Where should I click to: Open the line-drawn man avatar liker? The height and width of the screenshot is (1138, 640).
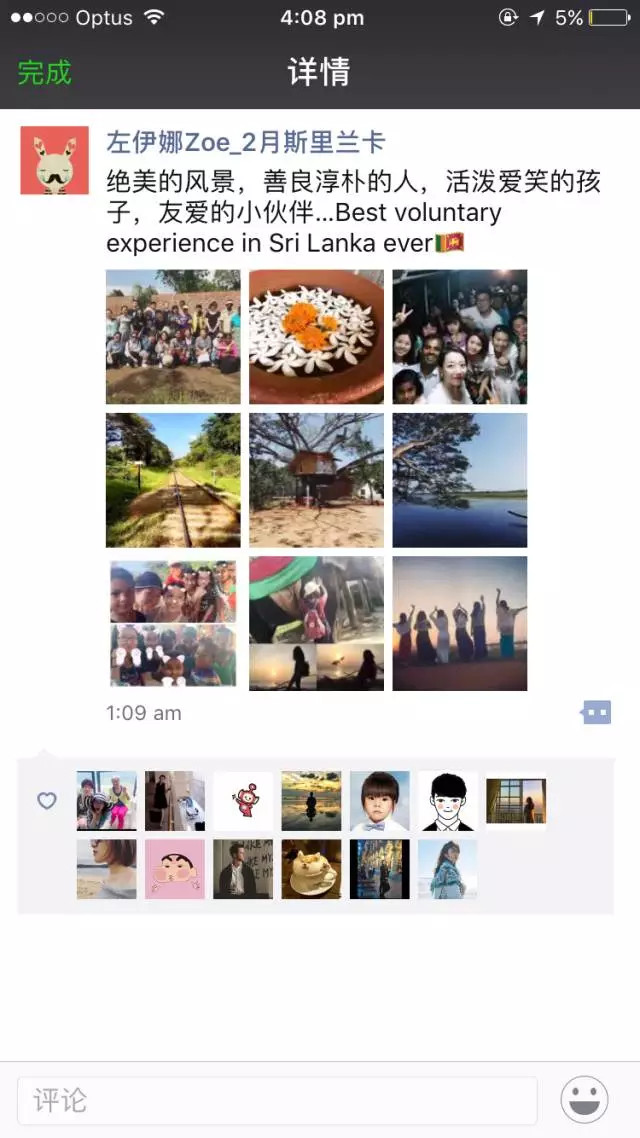coord(447,801)
